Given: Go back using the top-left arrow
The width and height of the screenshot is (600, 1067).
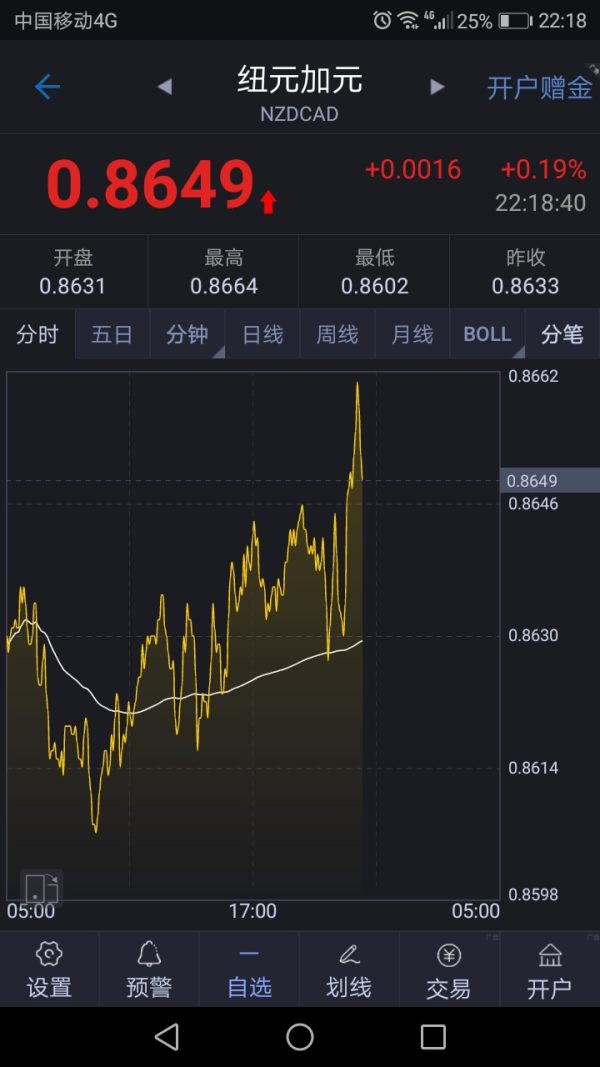Looking at the screenshot, I should coord(47,87).
